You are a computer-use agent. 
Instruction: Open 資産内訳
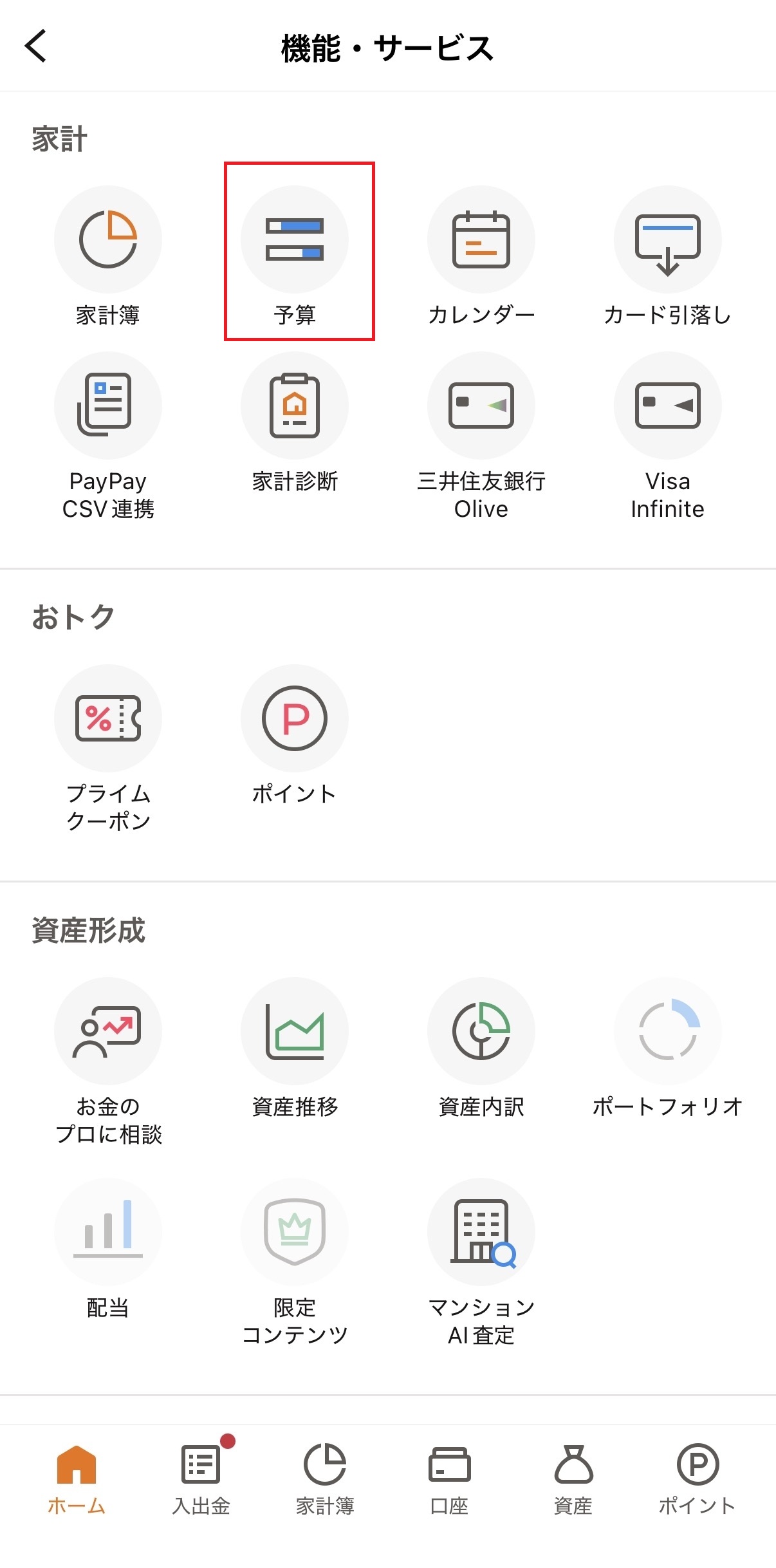tap(481, 1049)
